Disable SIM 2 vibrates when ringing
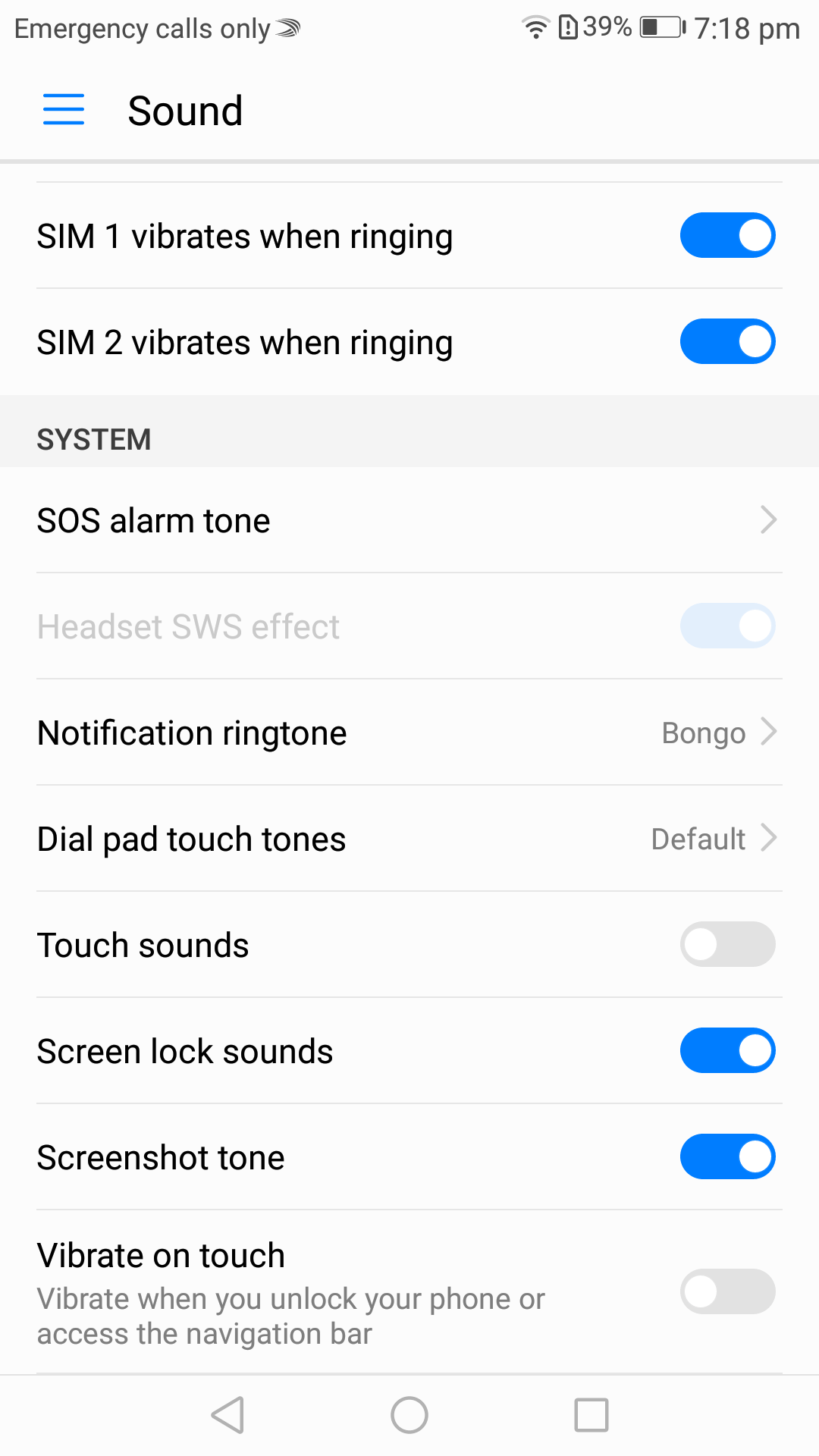Screen dimensions: 819x1456 click(727, 341)
